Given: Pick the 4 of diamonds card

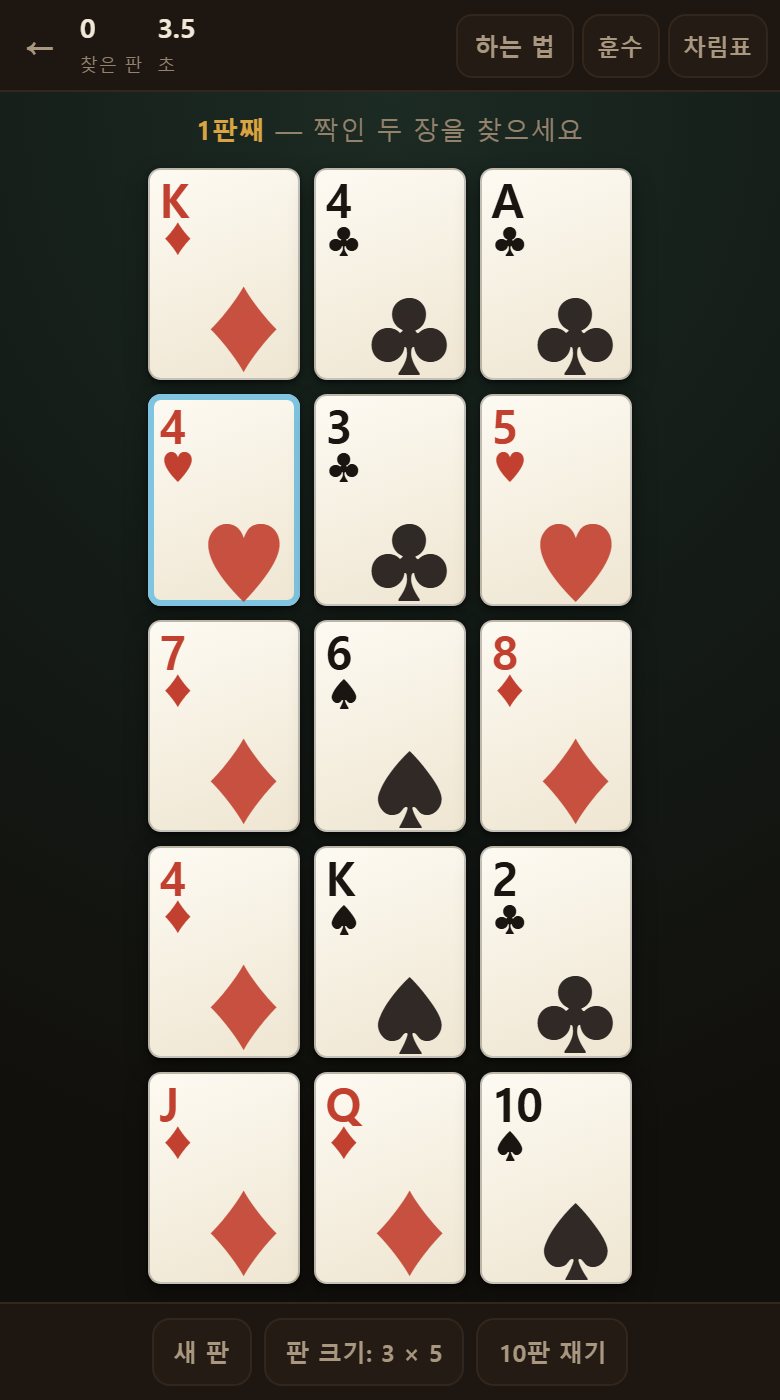Looking at the screenshot, I should (224, 952).
